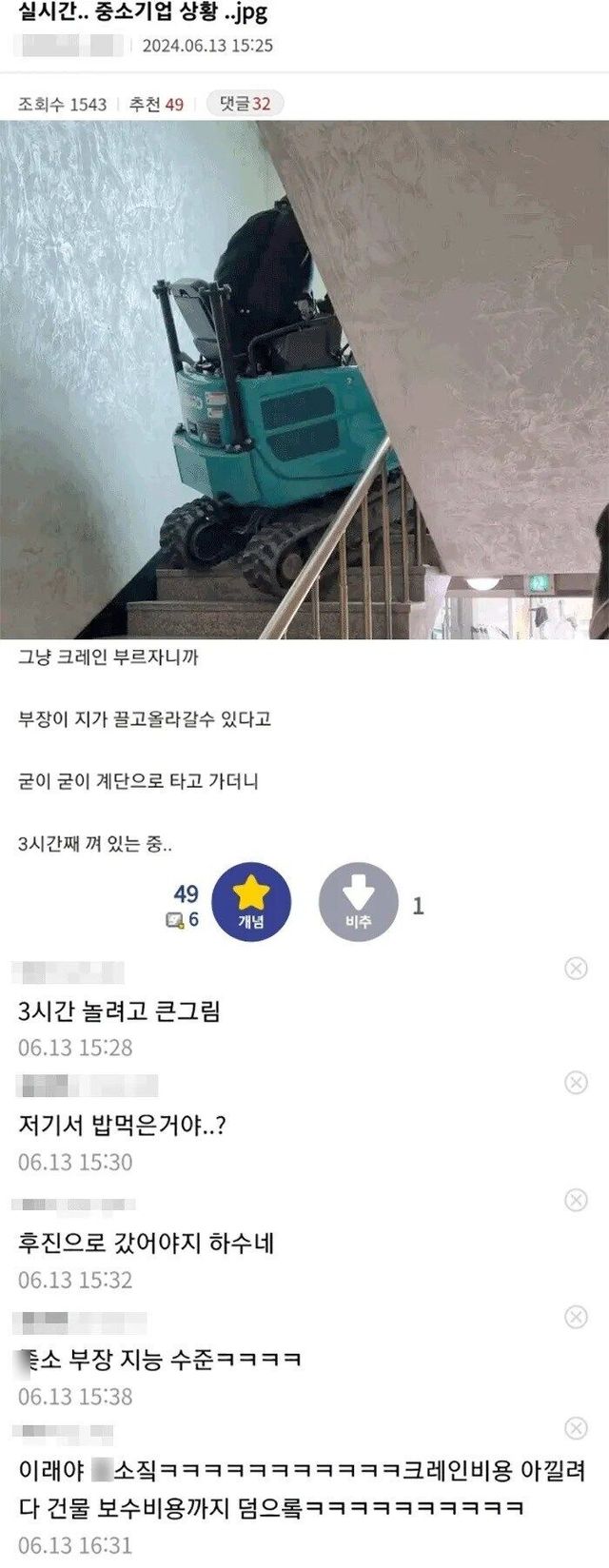This screenshot has height=1568, width=609.
Task: Upvote the post with the 개념 star button
Action: [251, 901]
